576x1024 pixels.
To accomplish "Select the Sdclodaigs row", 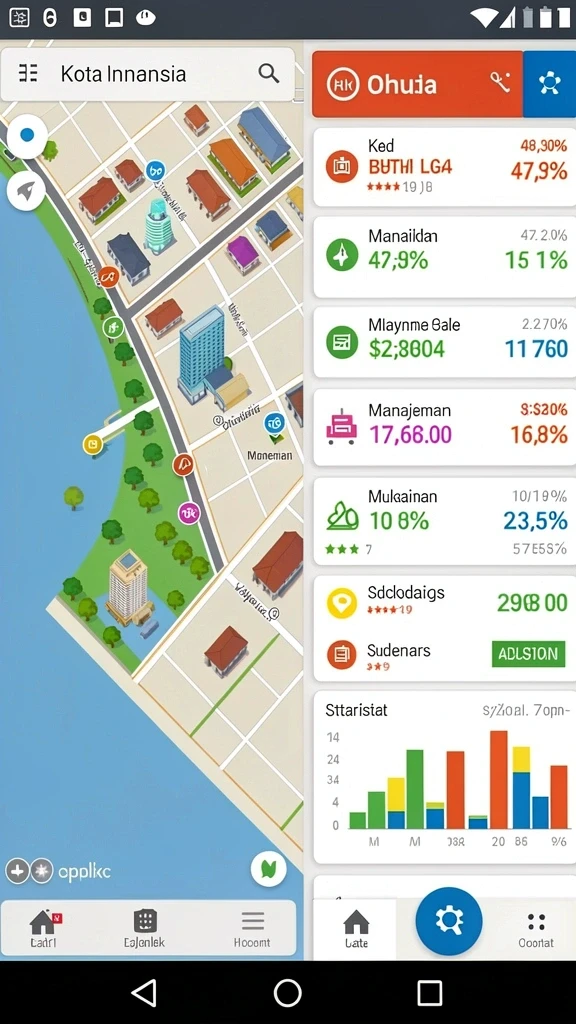I will tap(444, 601).
